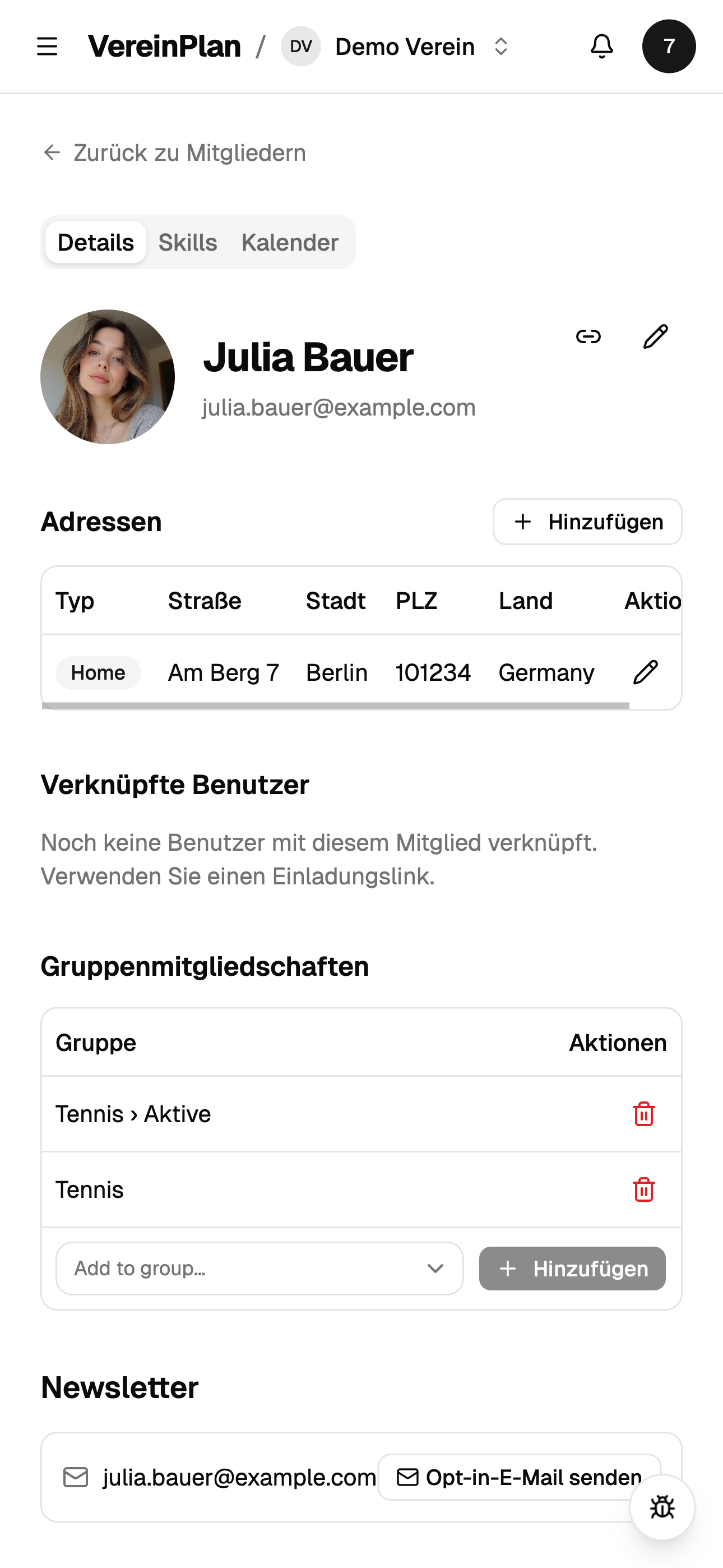Open the bug report icon at bottom right

(662, 1508)
